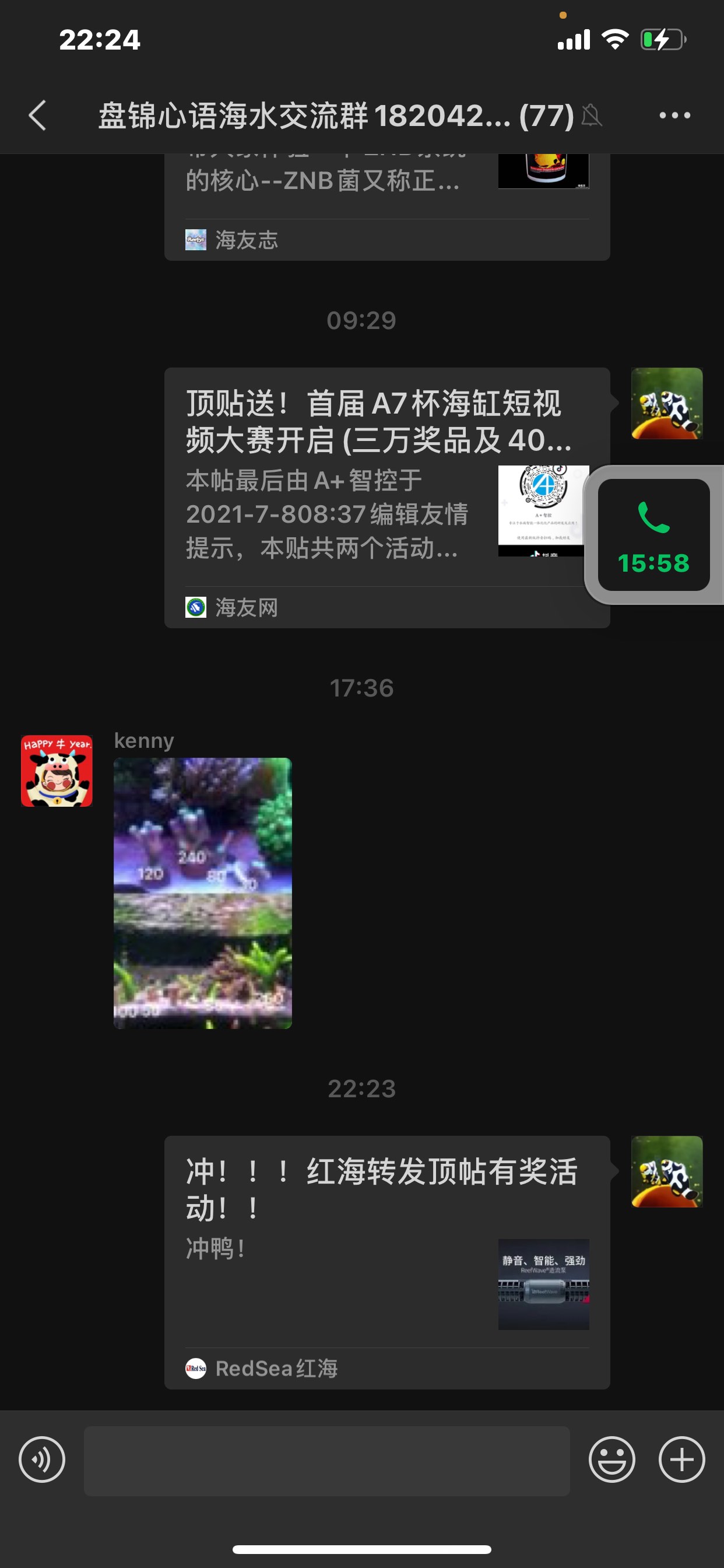This screenshot has width=724, height=1568.
Task: Open group chat options menu
Action: (x=674, y=115)
